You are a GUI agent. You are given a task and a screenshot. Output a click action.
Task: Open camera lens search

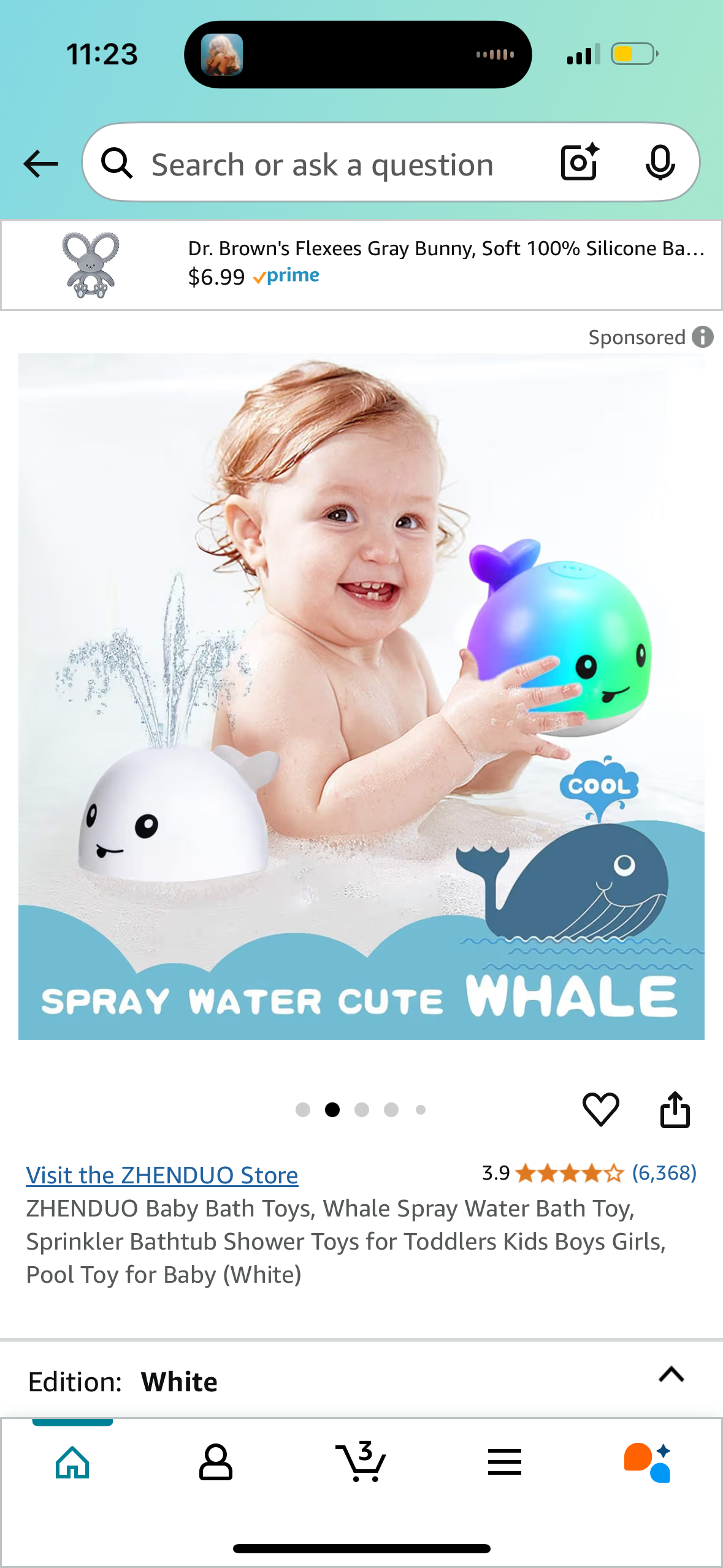pyautogui.click(x=580, y=163)
